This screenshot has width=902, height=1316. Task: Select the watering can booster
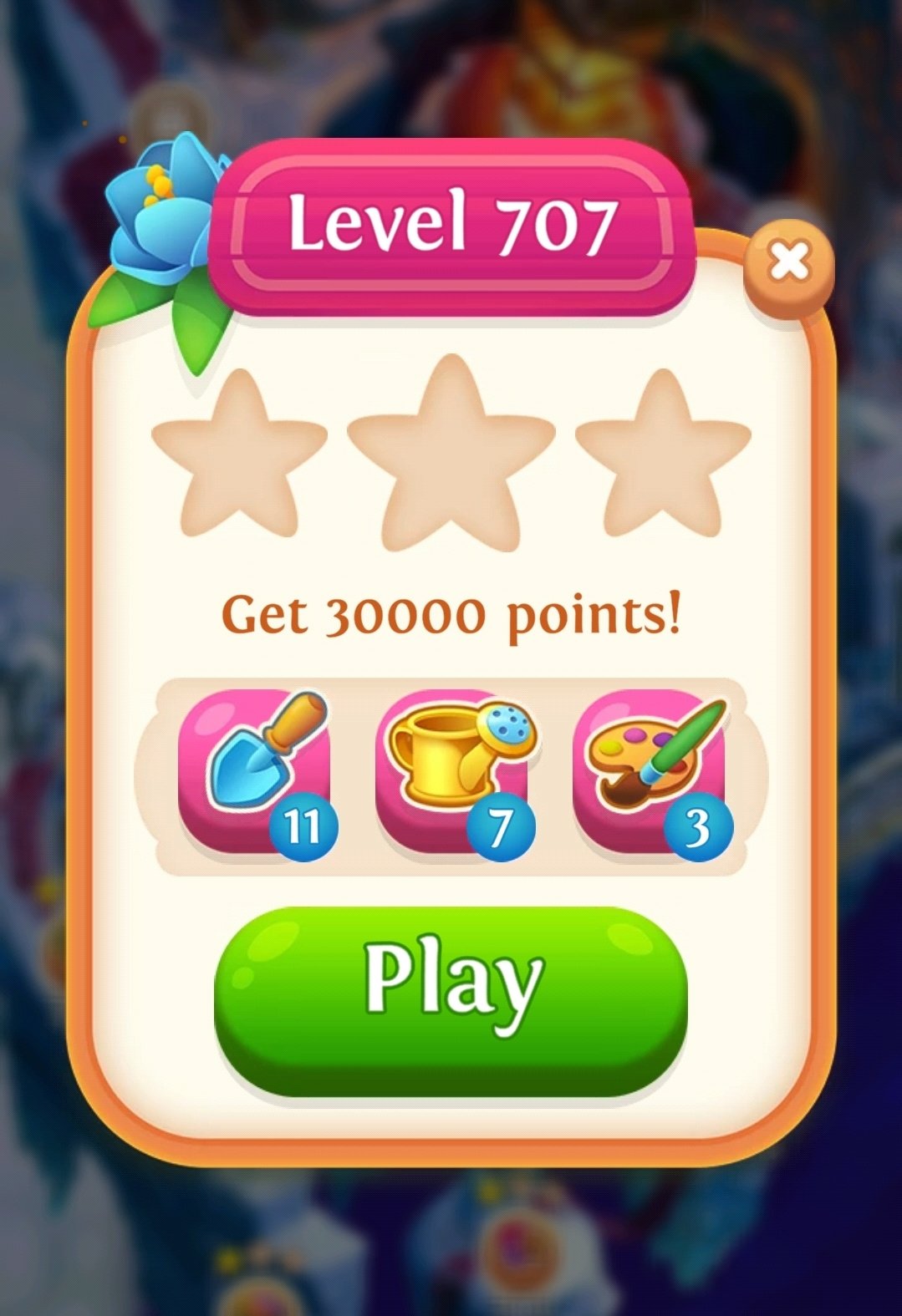pyautogui.click(x=452, y=769)
